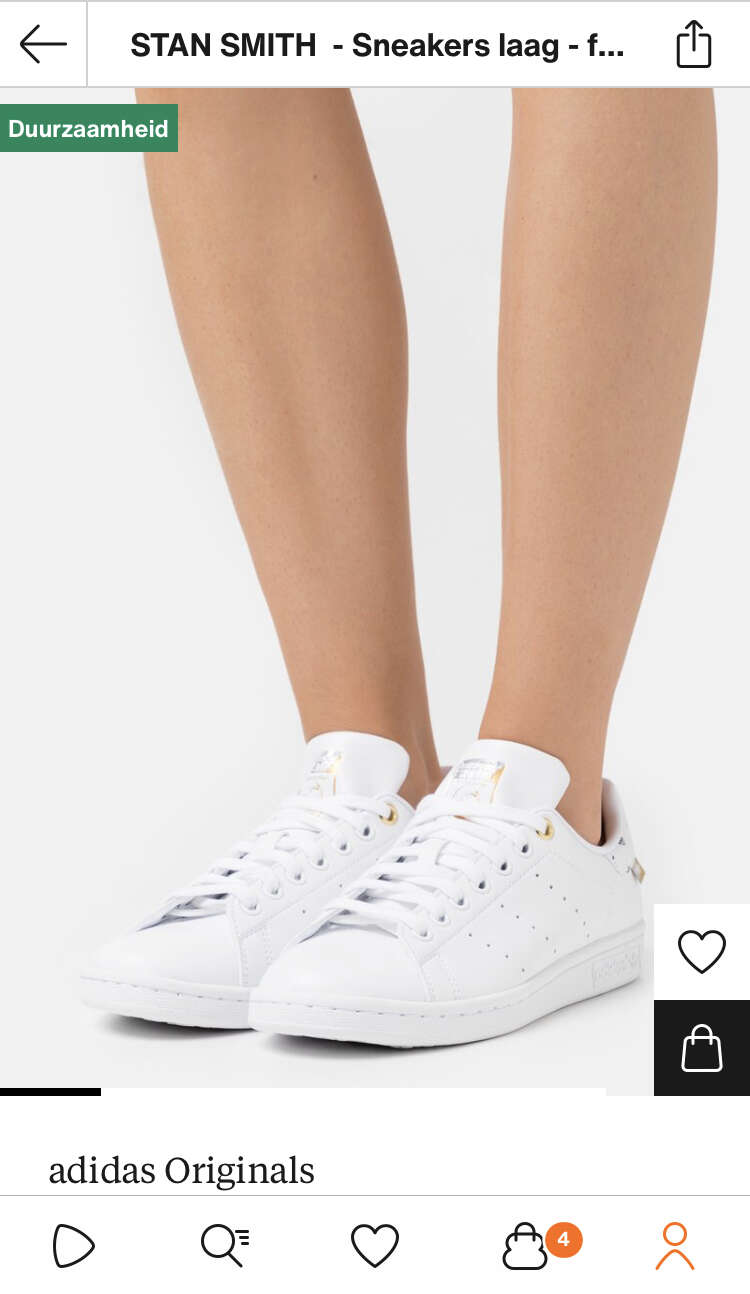Screen dimensions: 750x1294
Task: Add sneakers to wishlist with heart button
Action: [x=702, y=952]
